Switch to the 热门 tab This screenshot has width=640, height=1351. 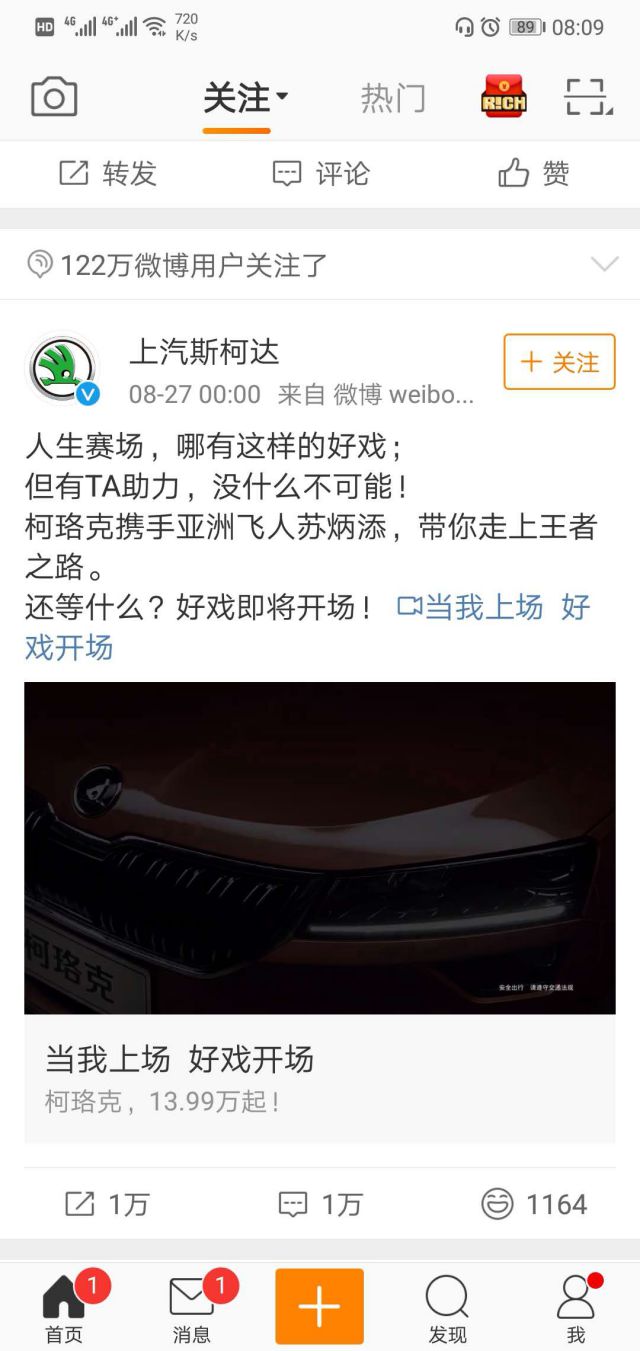393,99
